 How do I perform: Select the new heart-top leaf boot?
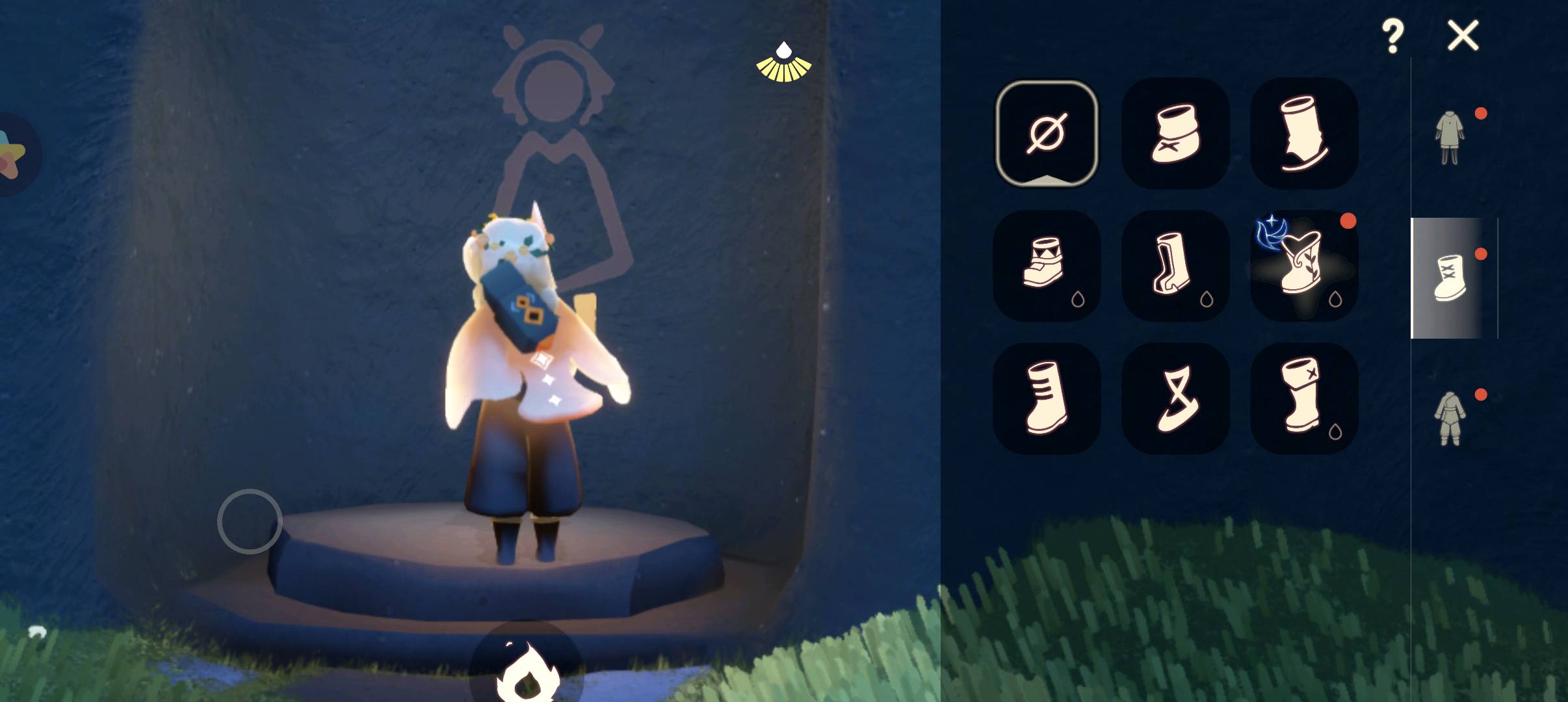[x=1304, y=265]
